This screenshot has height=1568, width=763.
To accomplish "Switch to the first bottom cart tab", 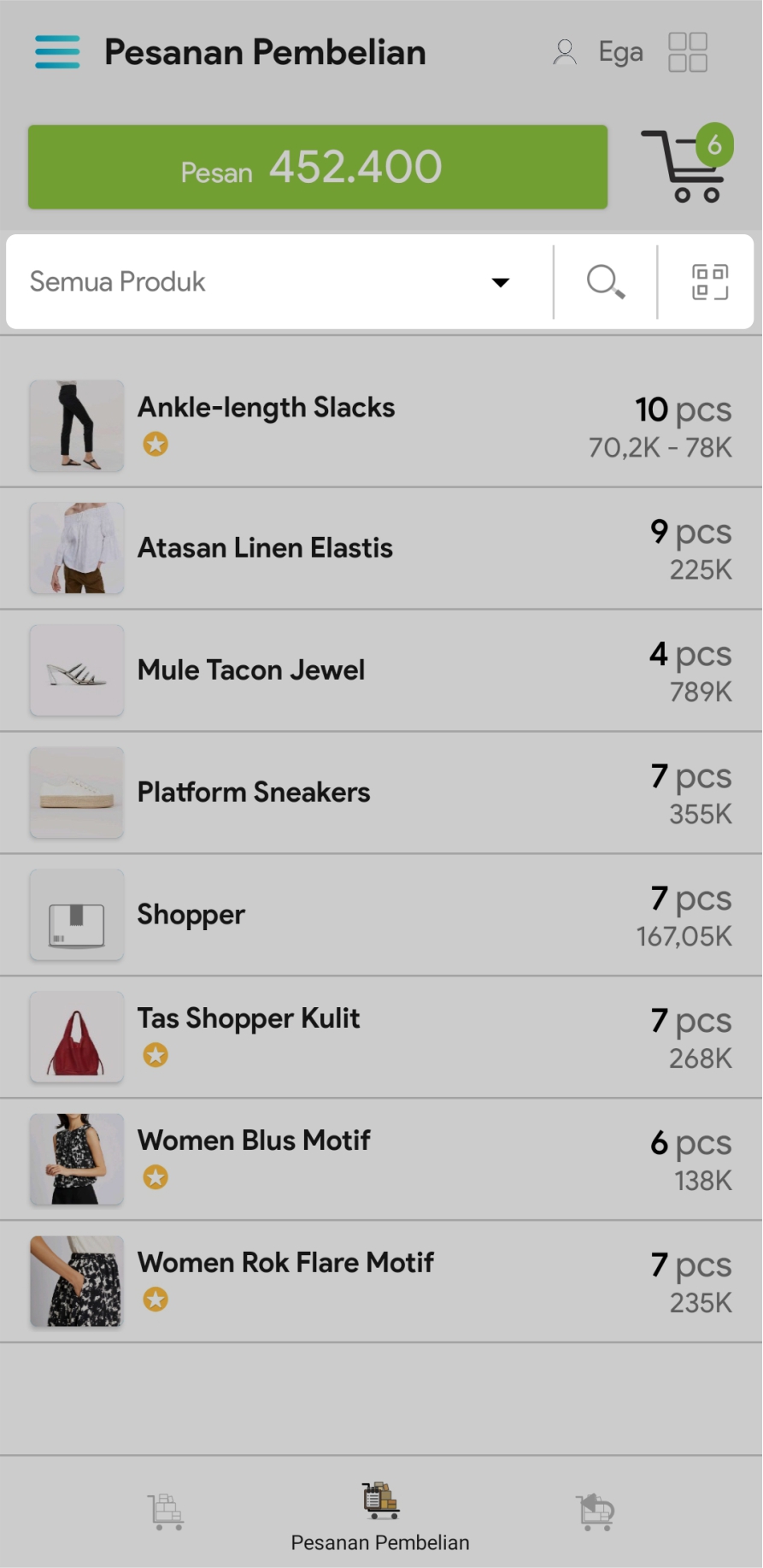I will point(166,1512).
